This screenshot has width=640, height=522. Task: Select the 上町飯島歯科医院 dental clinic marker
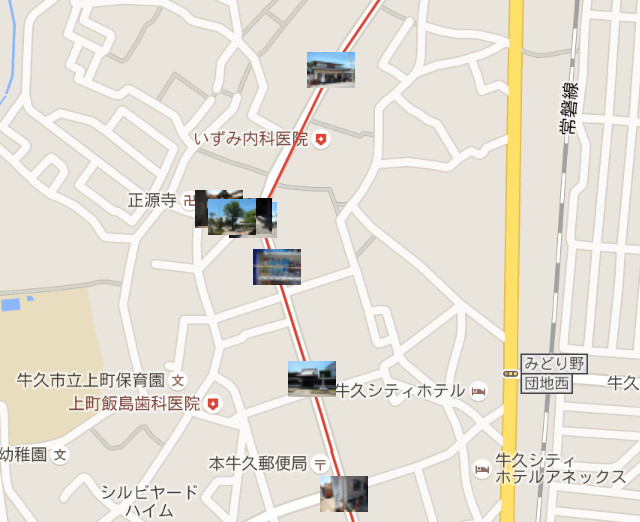214,404
